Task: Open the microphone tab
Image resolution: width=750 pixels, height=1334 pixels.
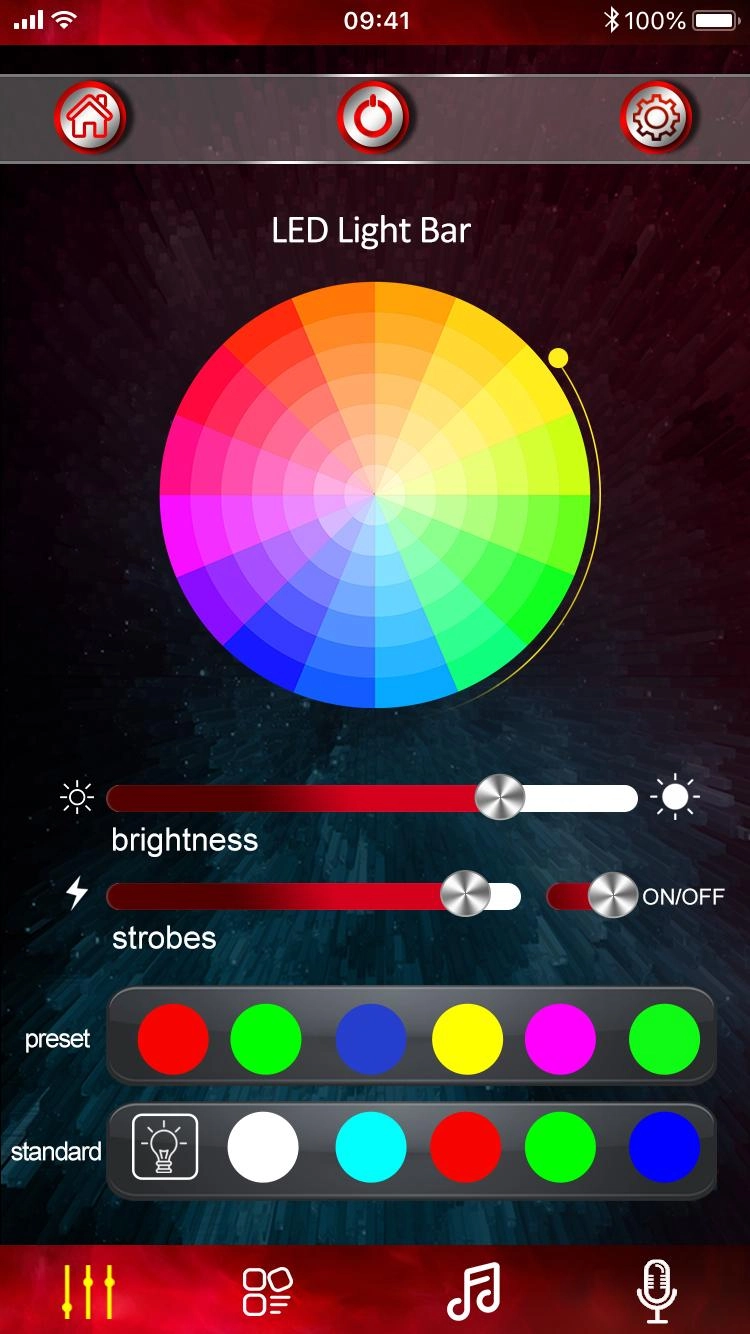Action: (657, 1291)
